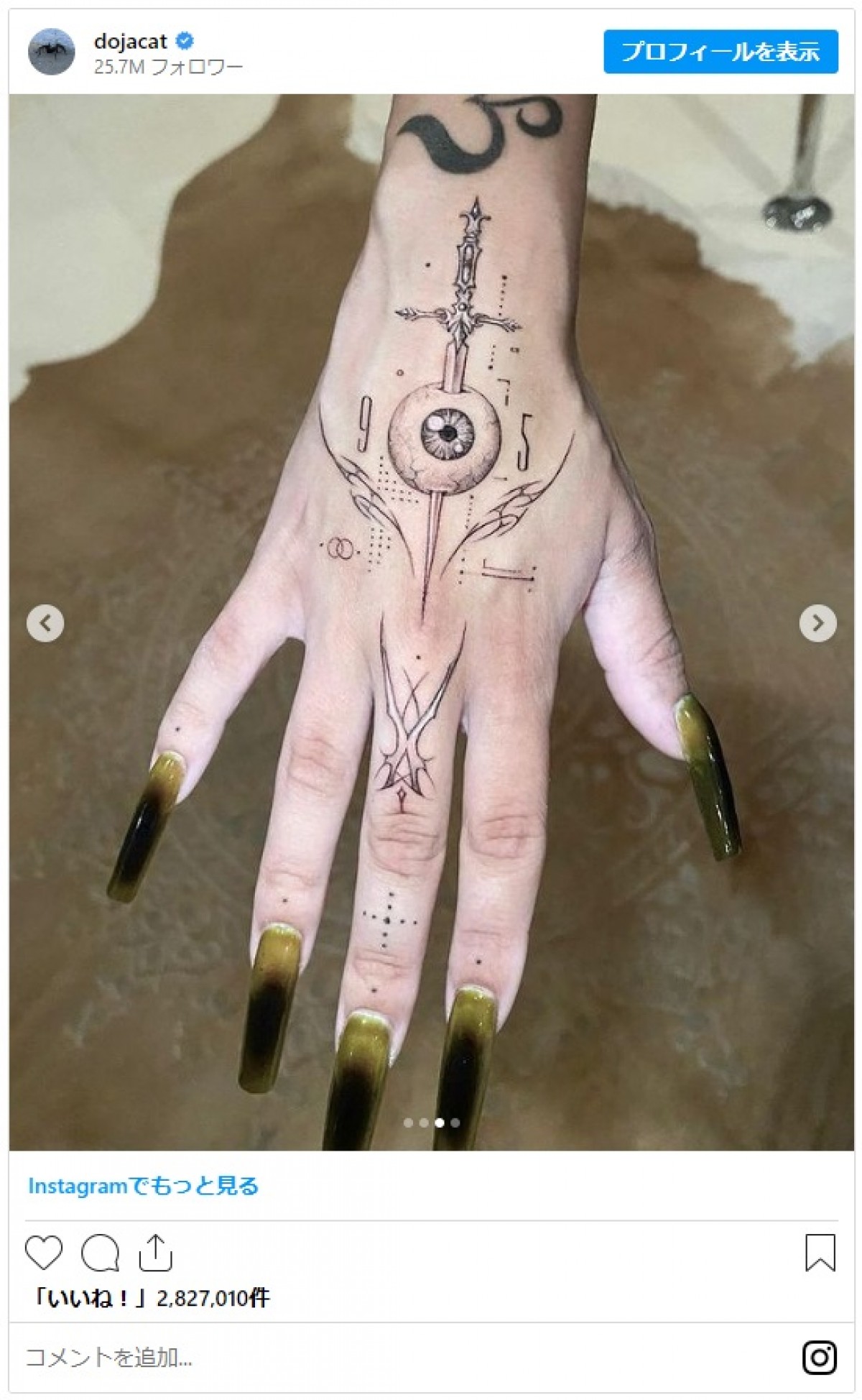Go to the next photo in the carousel
The height and width of the screenshot is (1400, 862).
817,623
